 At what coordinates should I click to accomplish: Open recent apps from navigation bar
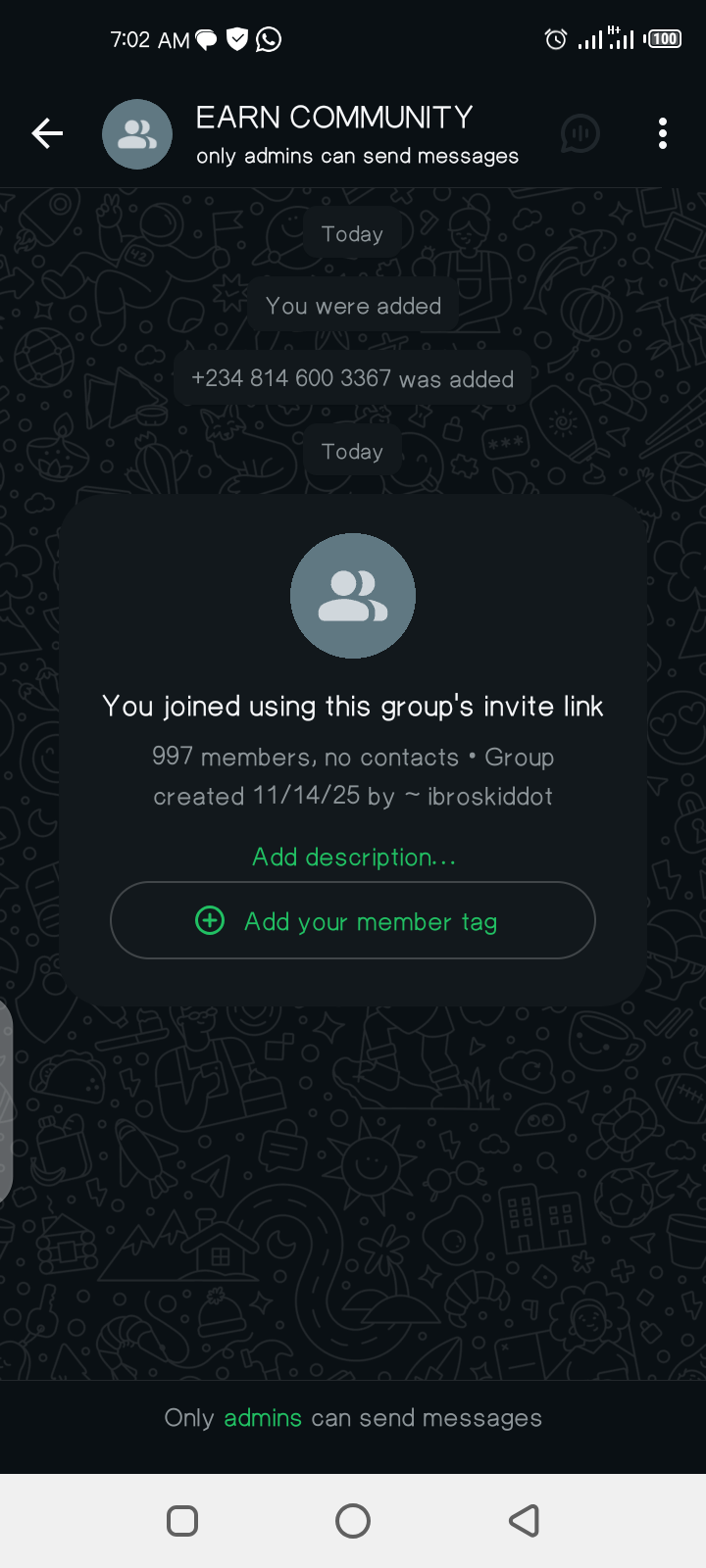(x=182, y=1521)
